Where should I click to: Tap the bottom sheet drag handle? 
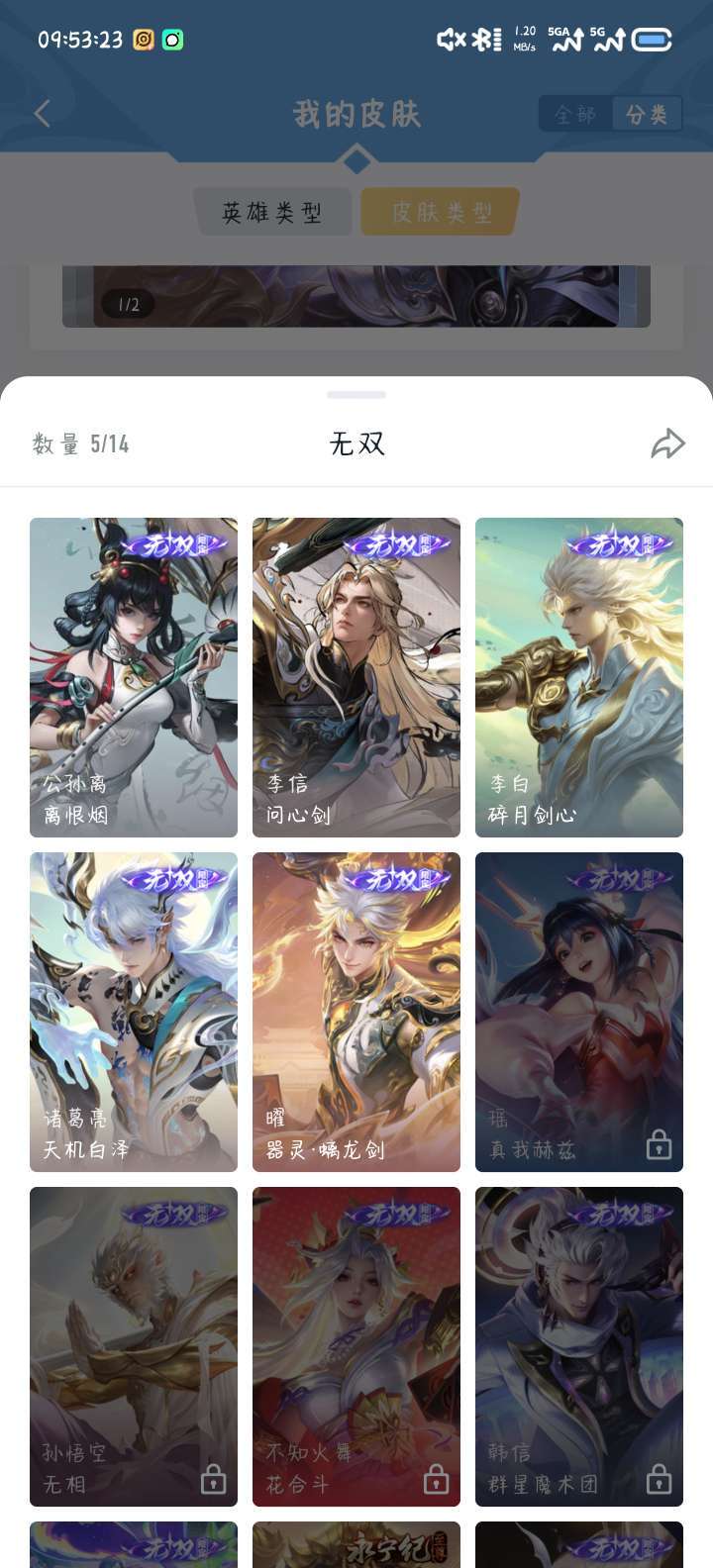tap(356, 395)
